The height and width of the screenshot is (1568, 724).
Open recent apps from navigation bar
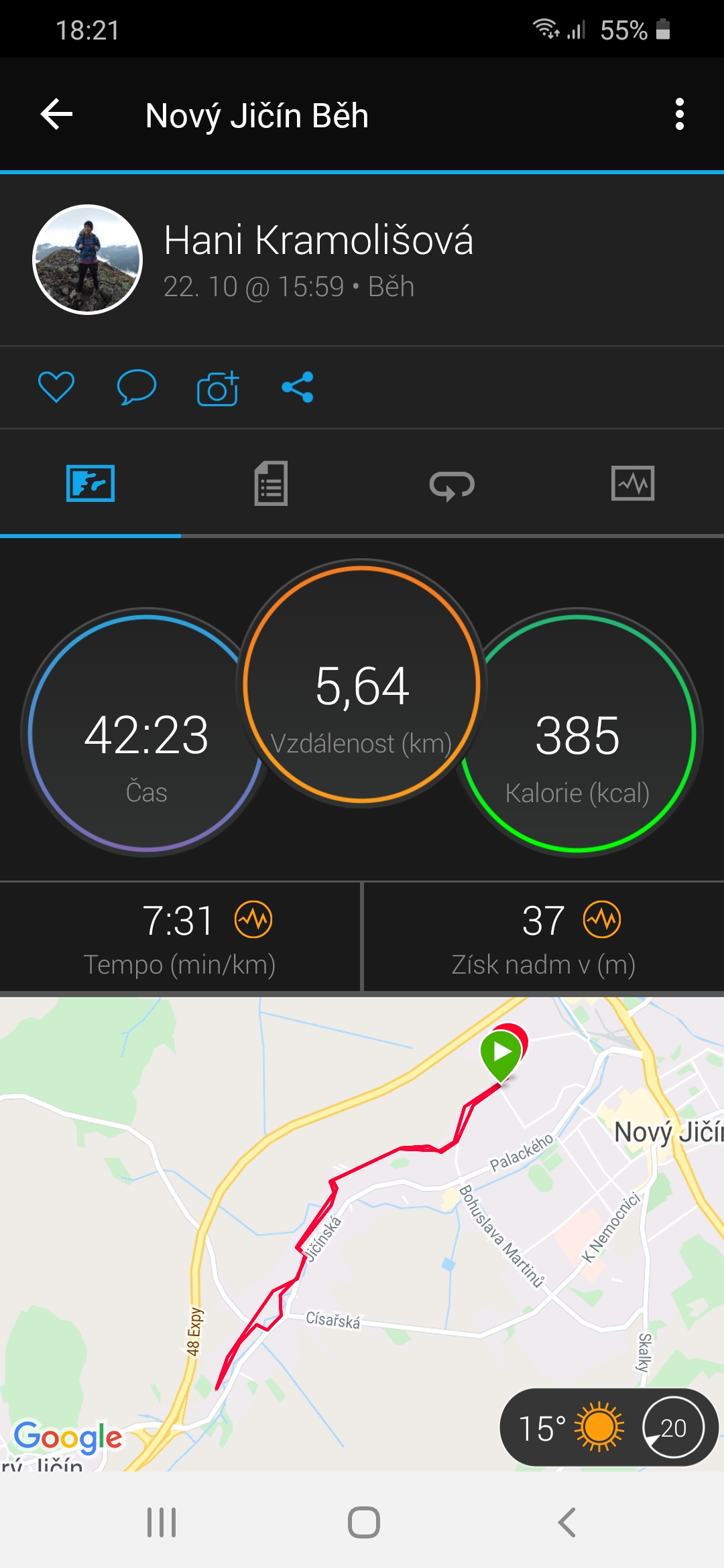click(162, 1522)
